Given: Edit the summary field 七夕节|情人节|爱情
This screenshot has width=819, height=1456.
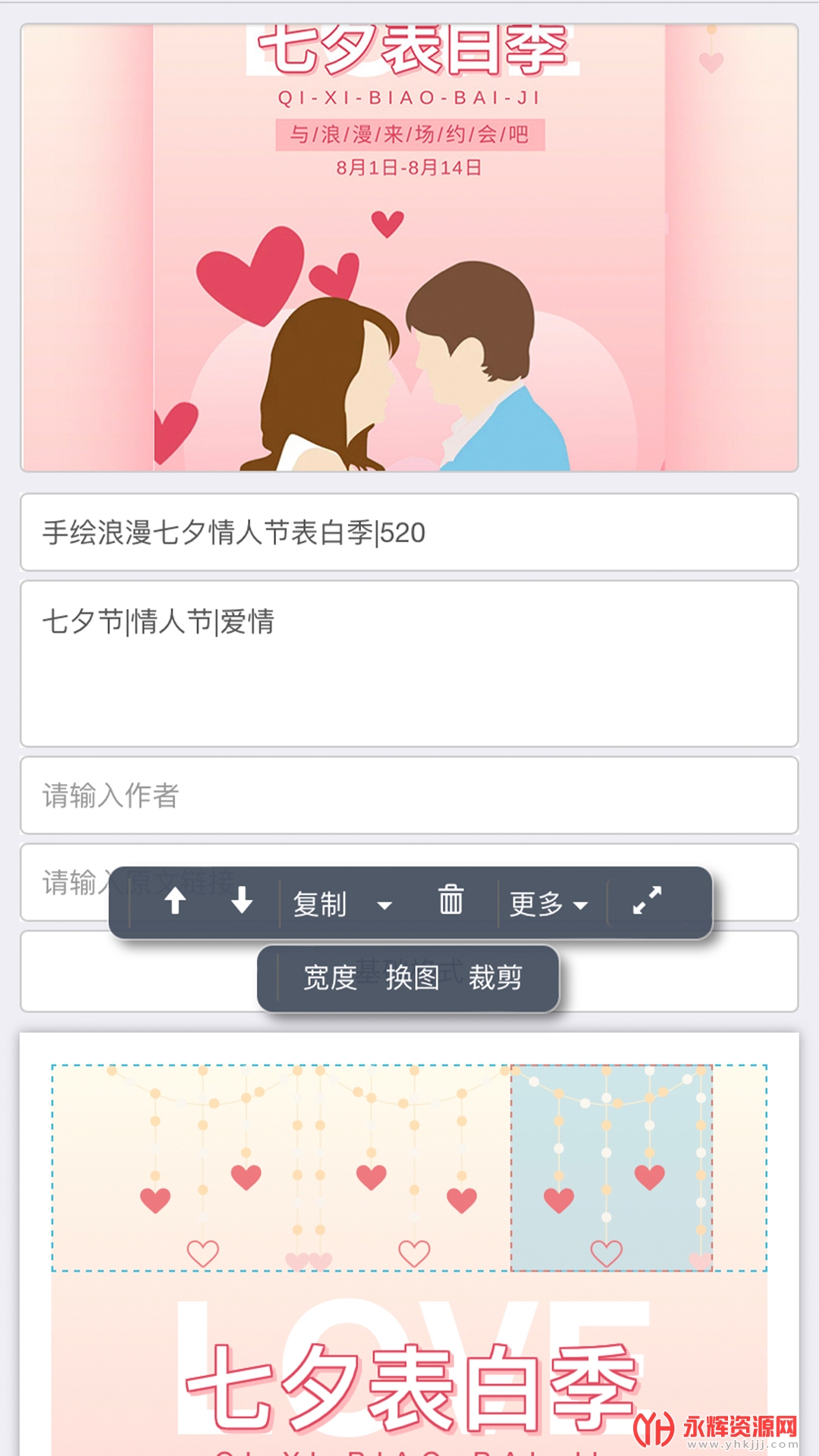Looking at the screenshot, I should (409, 664).
